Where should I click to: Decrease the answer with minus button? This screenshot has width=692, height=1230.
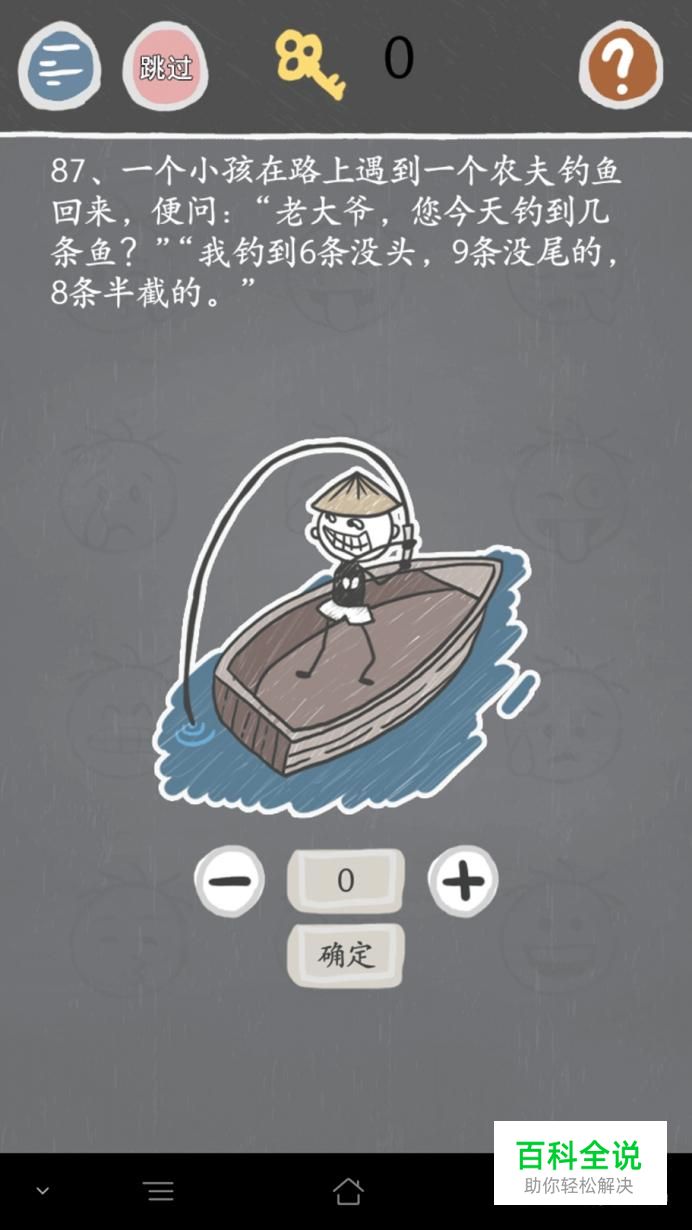point(230,881)
